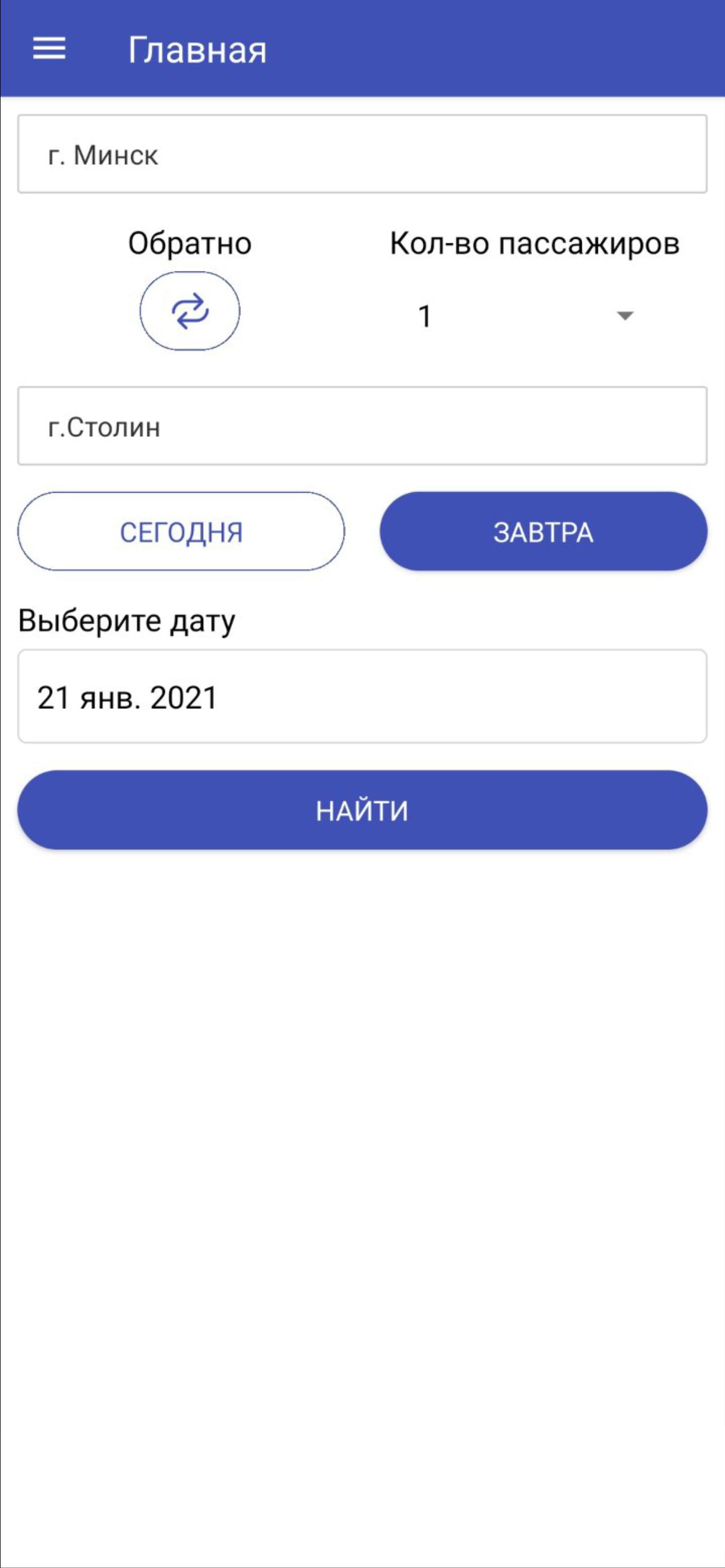725x1568 pixels.
Task: Select the СЕГОДНЯ date button
Action: [181, 531]
